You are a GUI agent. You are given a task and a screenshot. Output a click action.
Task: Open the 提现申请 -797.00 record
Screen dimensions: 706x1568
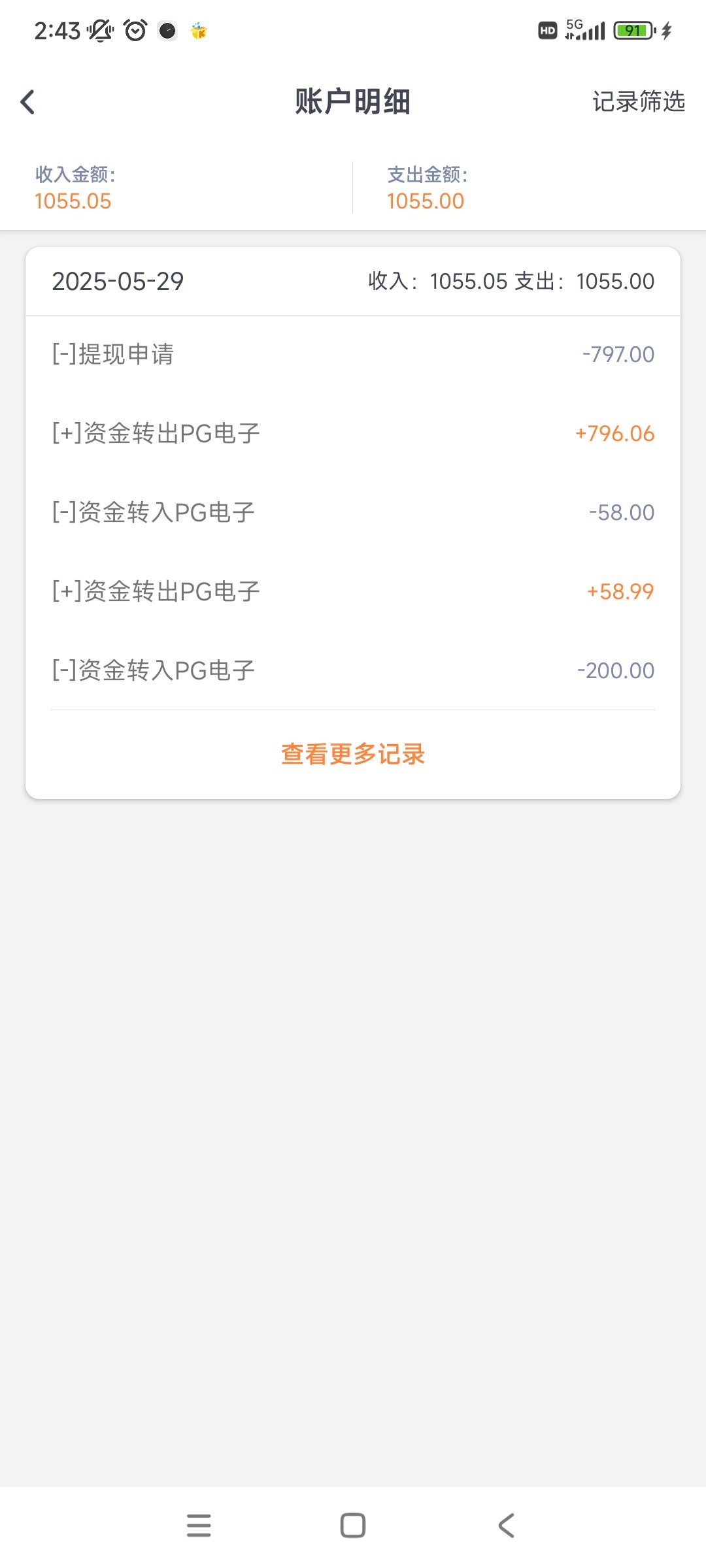[x=353, y=354]
